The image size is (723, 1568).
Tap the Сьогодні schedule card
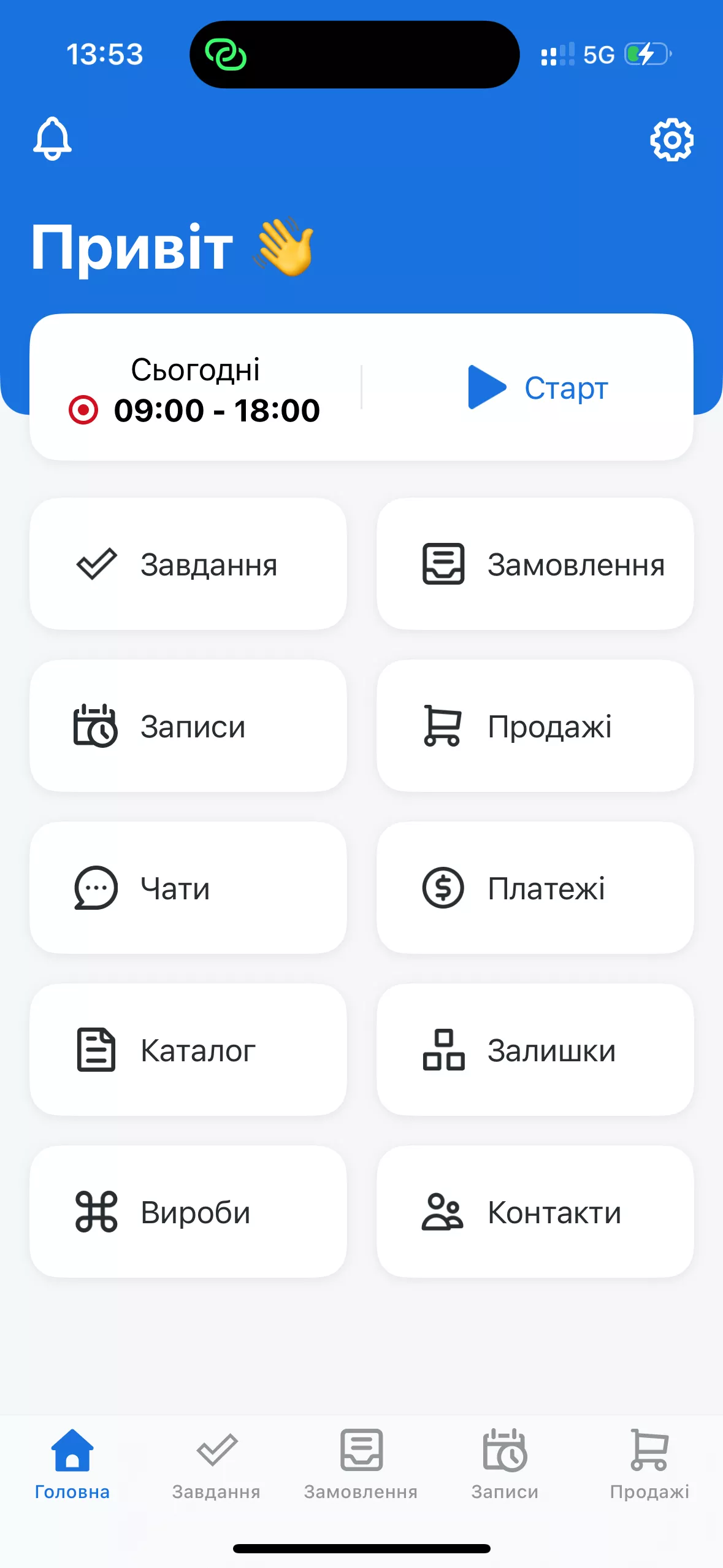[x=196, y=369]
